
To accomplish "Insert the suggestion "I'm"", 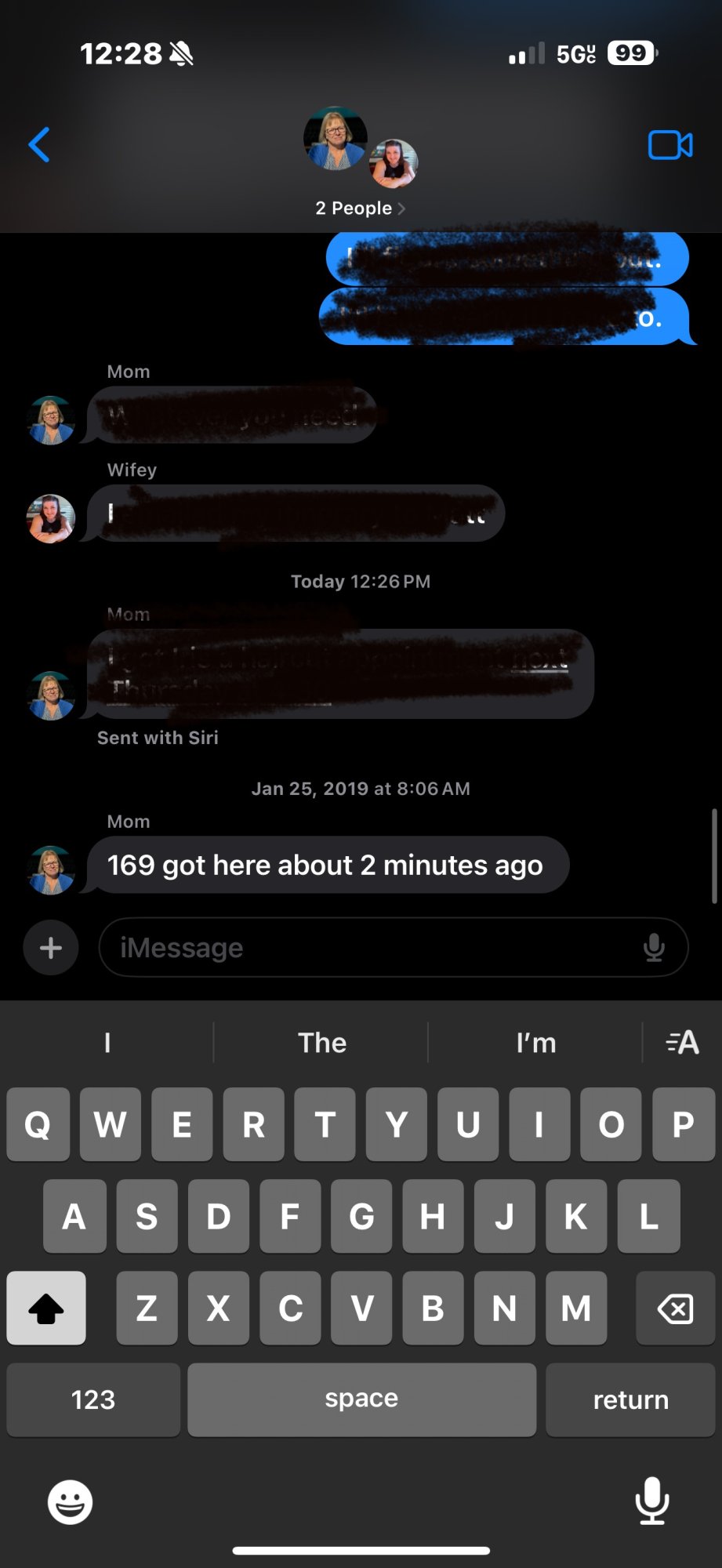I will pyautogui.click(x=535, y=1043).
